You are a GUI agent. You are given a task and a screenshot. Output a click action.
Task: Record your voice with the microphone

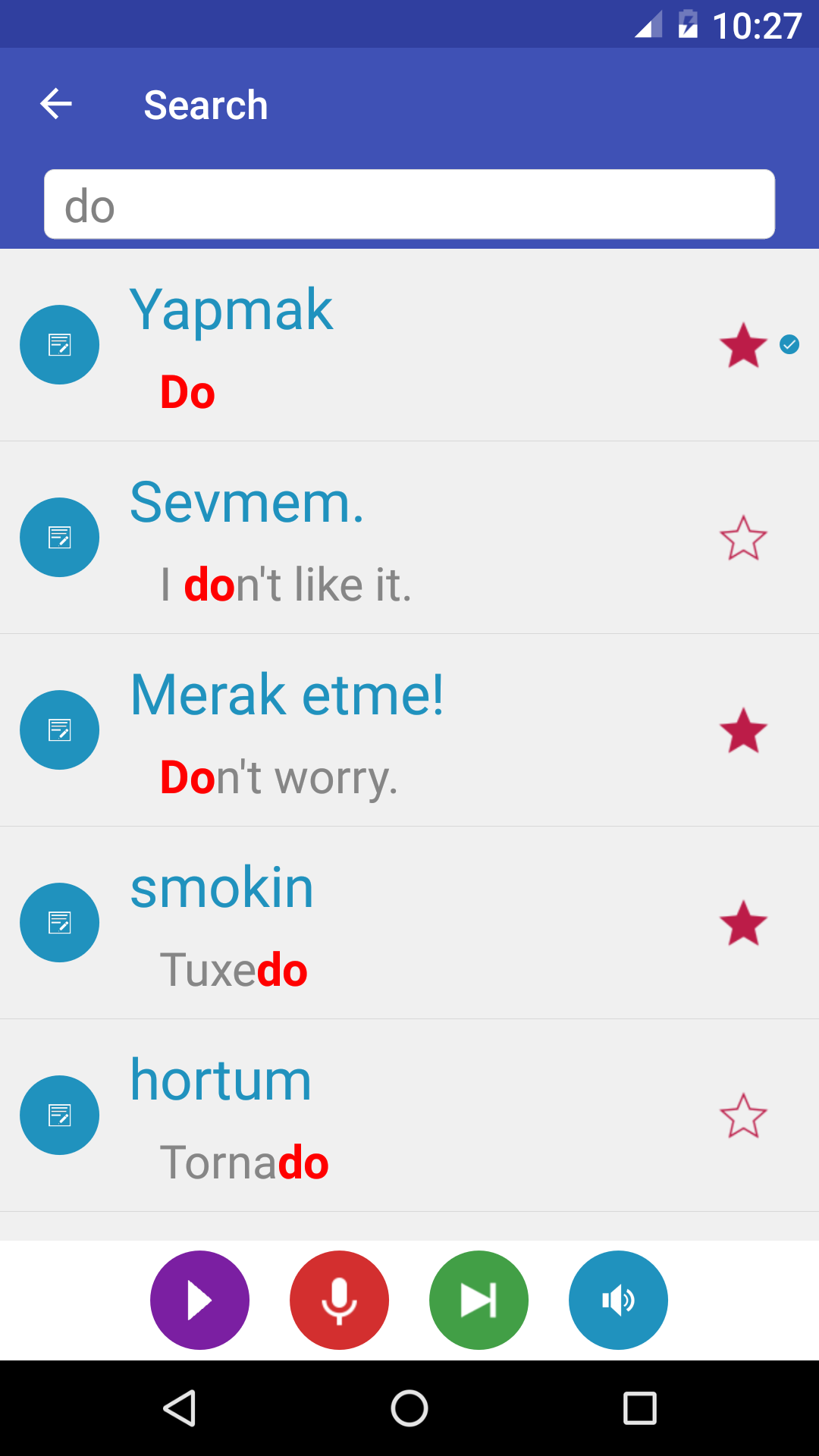tap(339, 1300)
